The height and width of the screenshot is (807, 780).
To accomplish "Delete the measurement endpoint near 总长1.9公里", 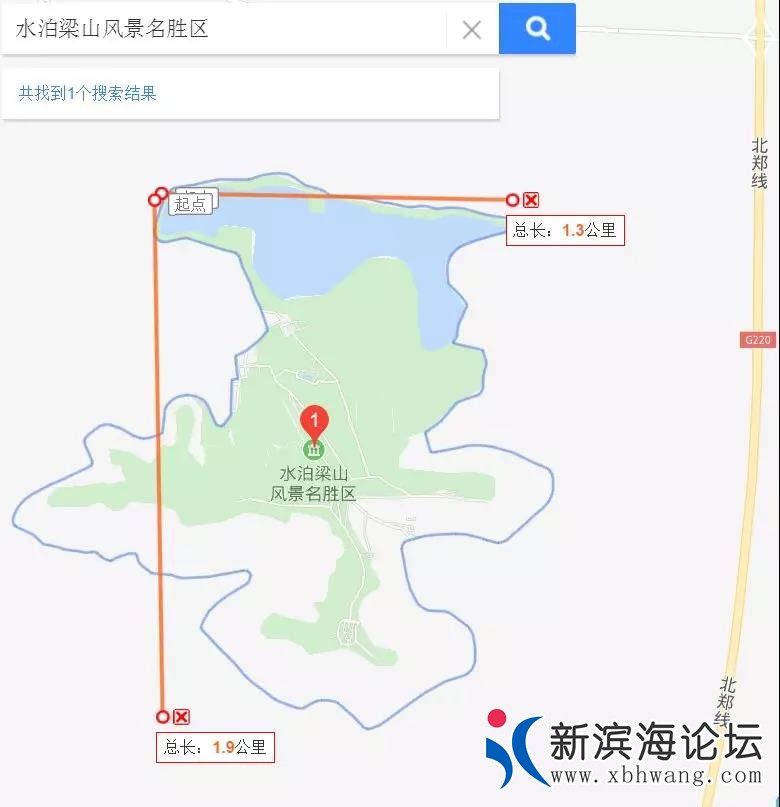I will coord(180,716).
